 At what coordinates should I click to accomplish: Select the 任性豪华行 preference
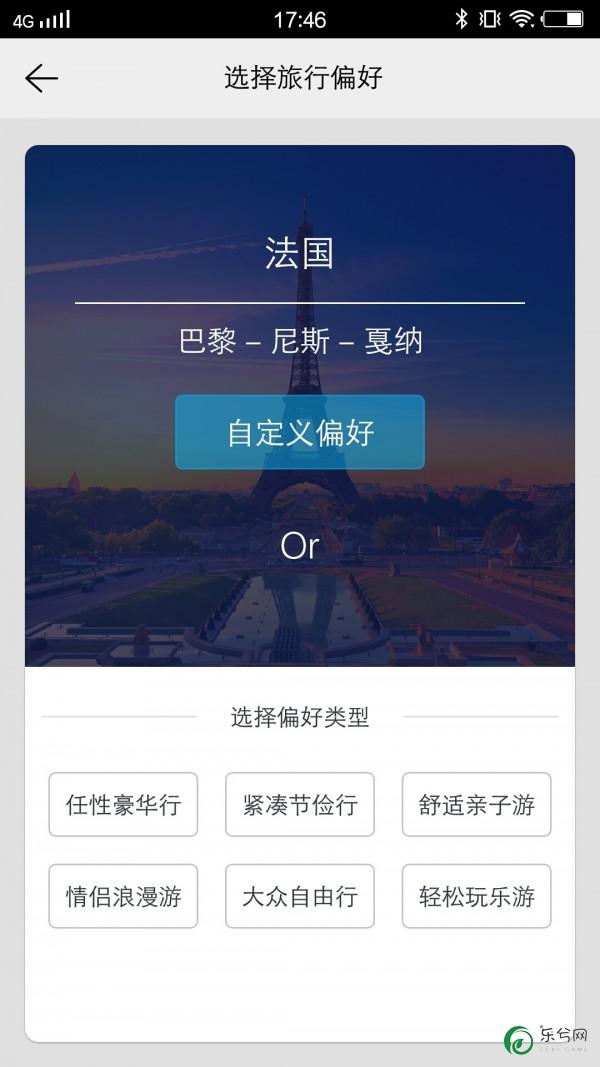point(123,804)
